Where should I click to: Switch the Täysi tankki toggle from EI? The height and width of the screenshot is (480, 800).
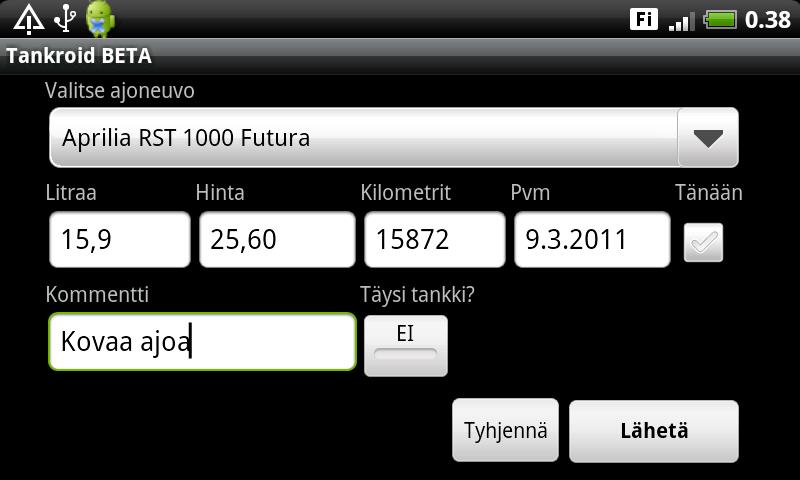pyautogui.click(x=405, y=345)
